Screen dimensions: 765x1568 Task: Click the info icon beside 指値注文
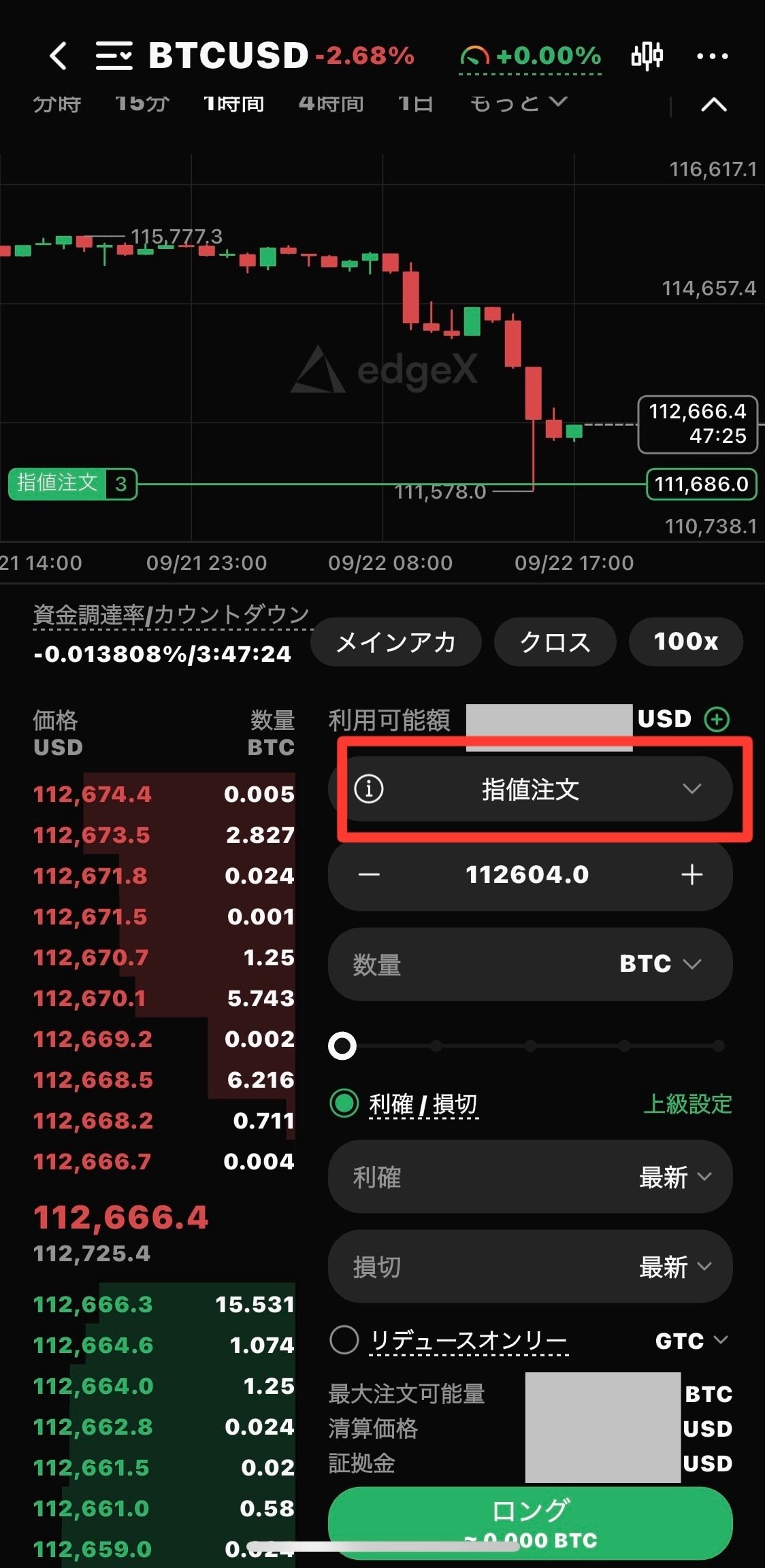[x=368, y=789]
